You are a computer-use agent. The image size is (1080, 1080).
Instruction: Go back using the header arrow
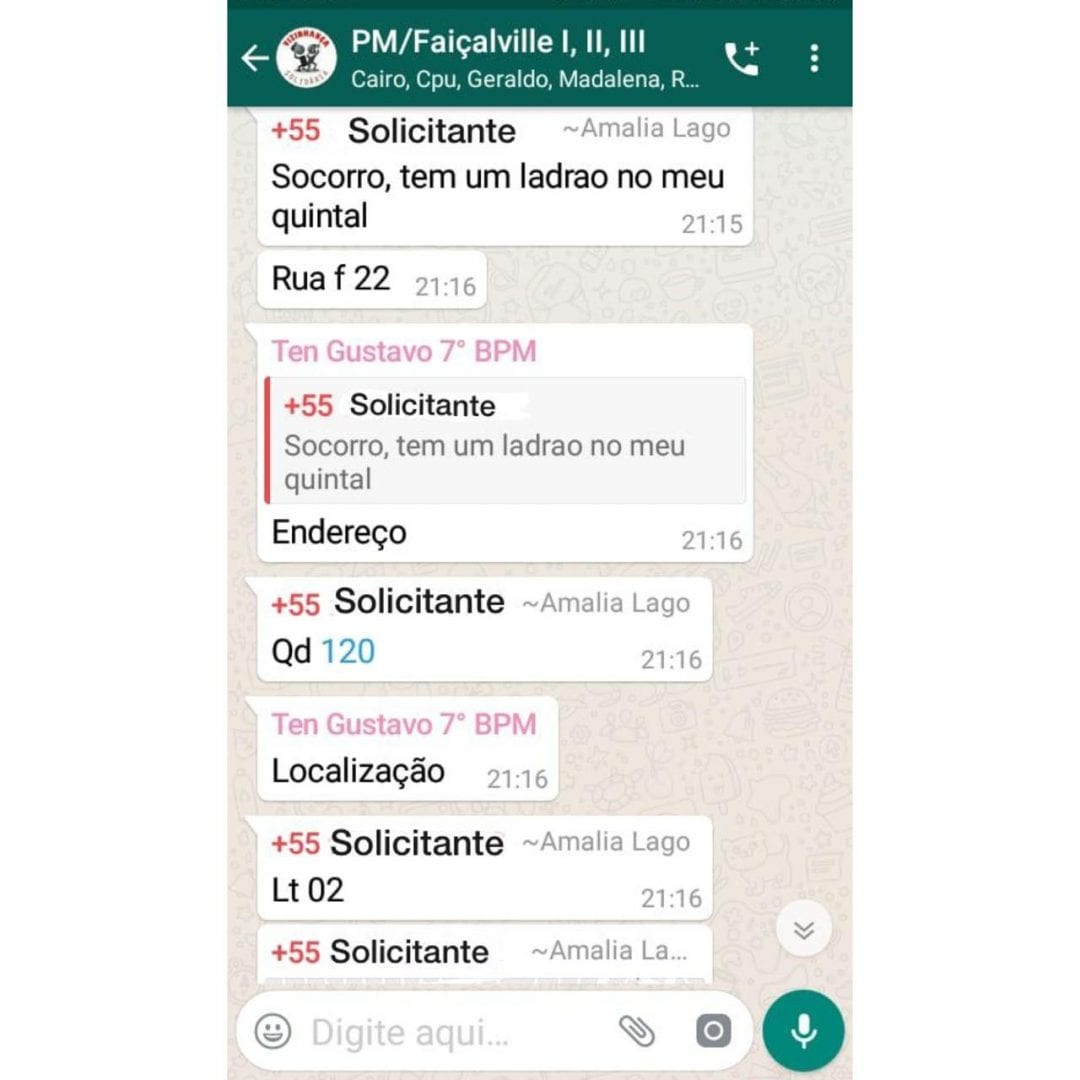(x=255, y=58)
